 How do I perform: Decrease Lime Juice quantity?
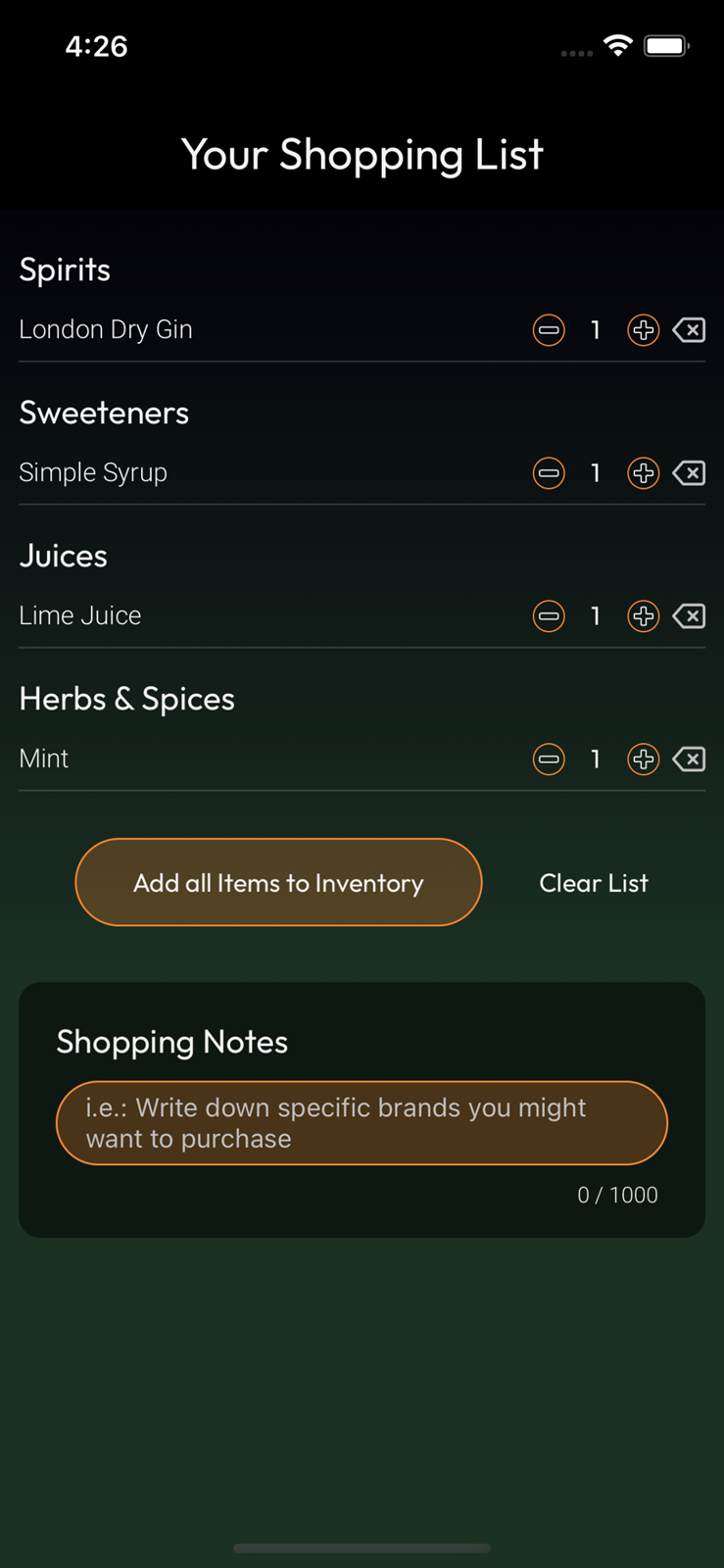point(549,616)
